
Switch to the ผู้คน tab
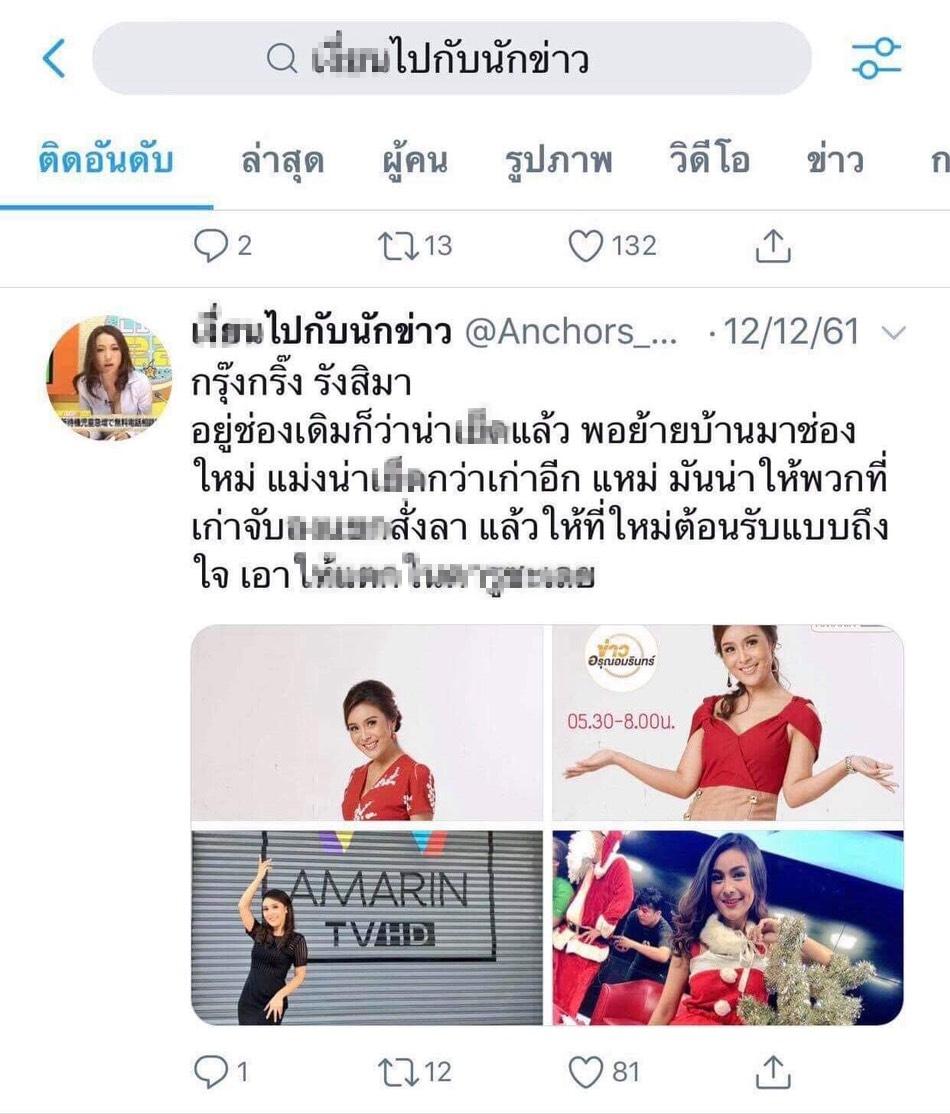coord(414,161)
